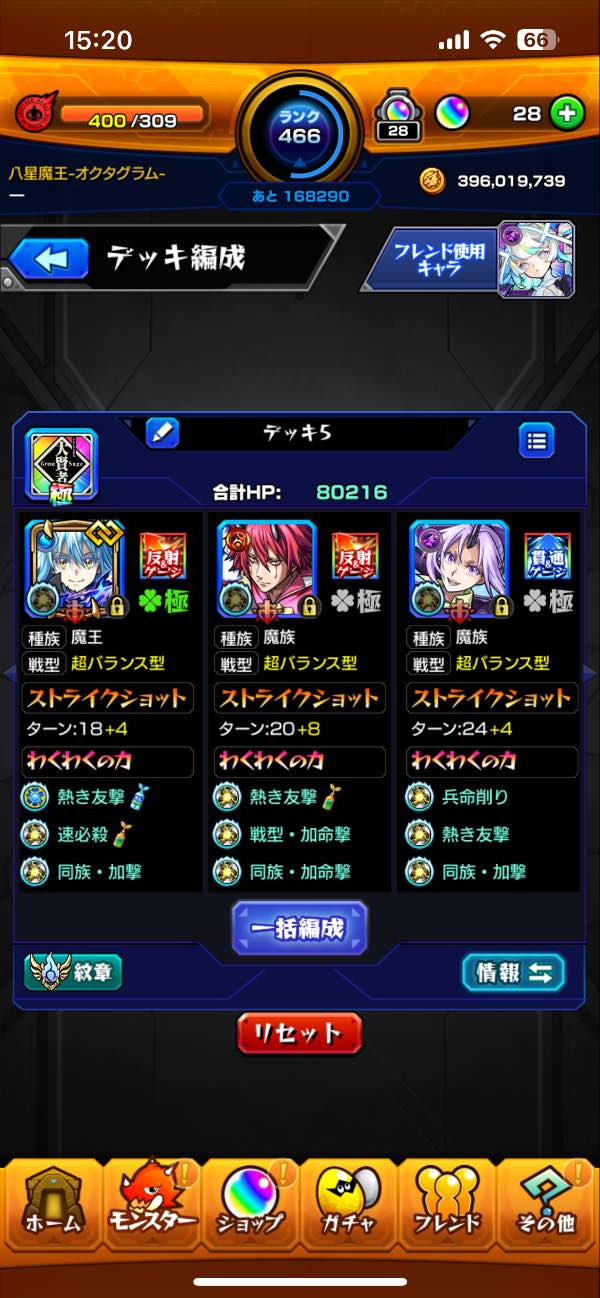Select the red-haired monster slot
Screen dimensions: 600x1298
pos(266,568)
